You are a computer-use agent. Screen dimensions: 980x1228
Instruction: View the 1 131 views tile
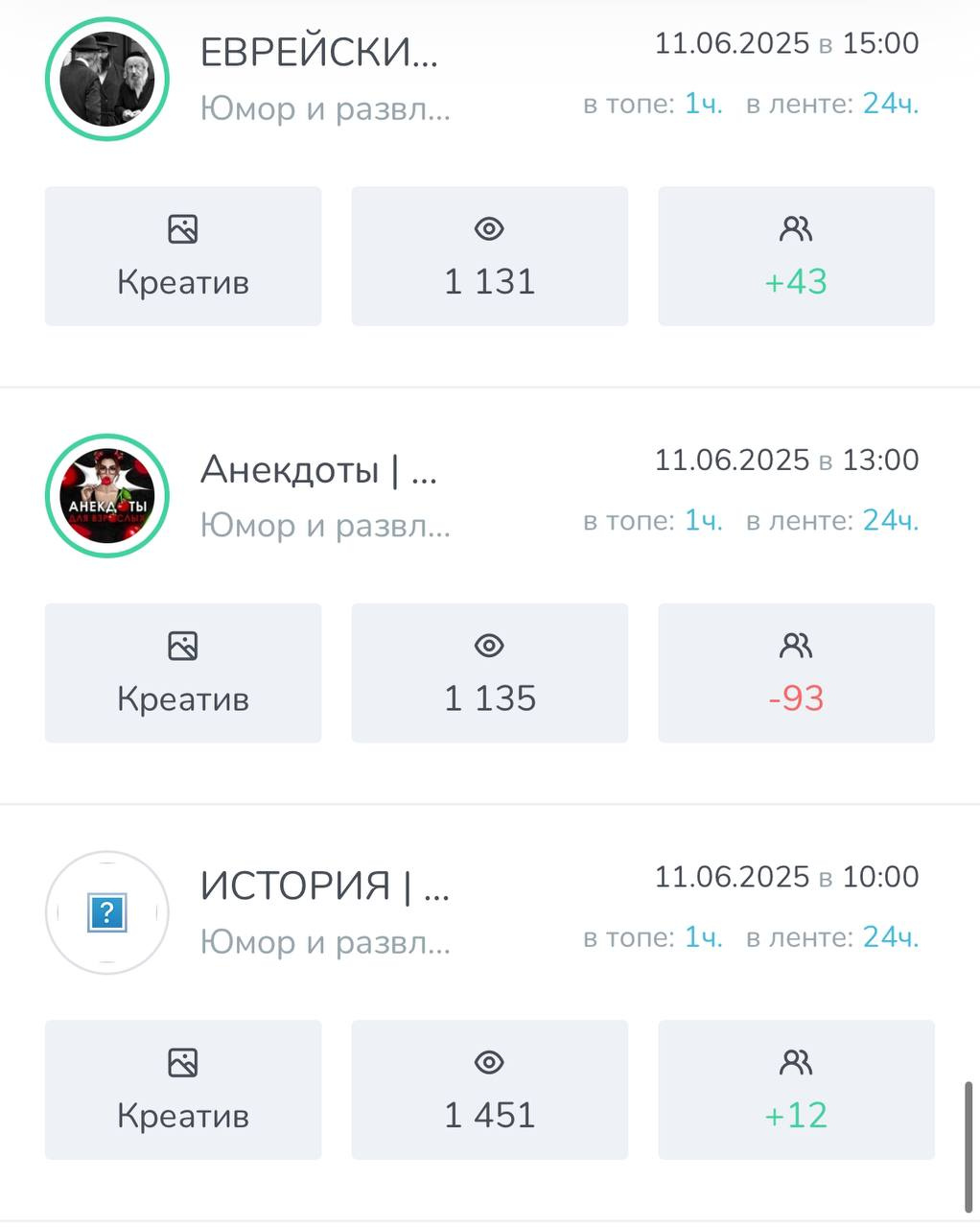489,256
